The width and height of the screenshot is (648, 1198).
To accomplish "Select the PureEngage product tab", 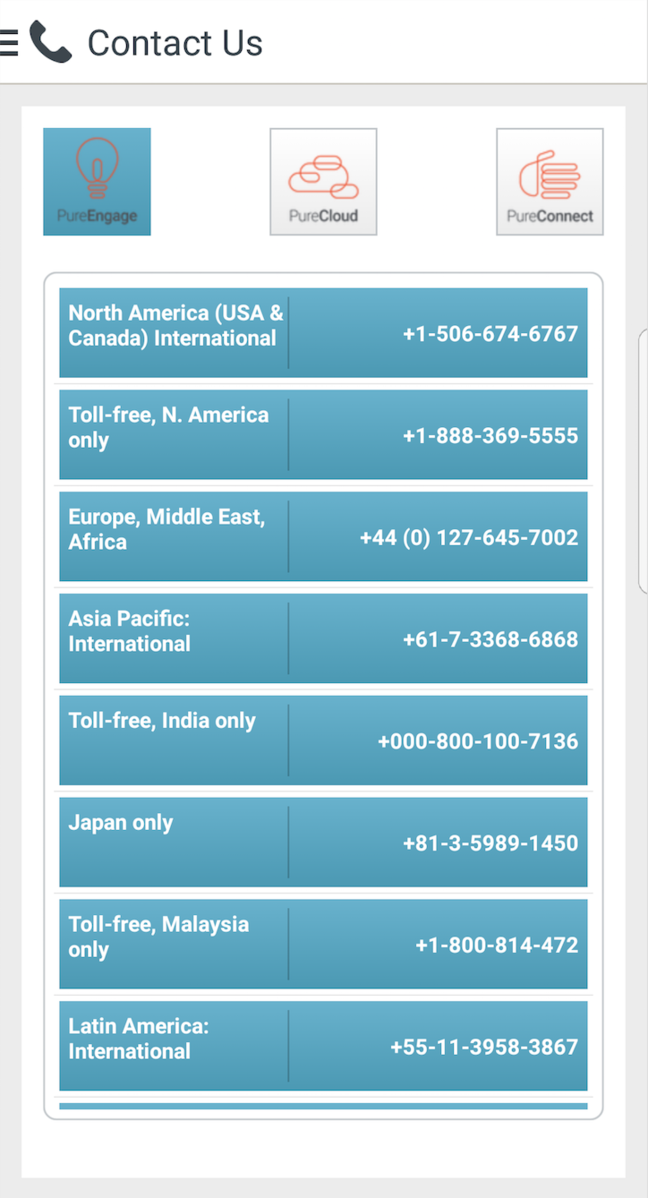I will click(97, 182).
